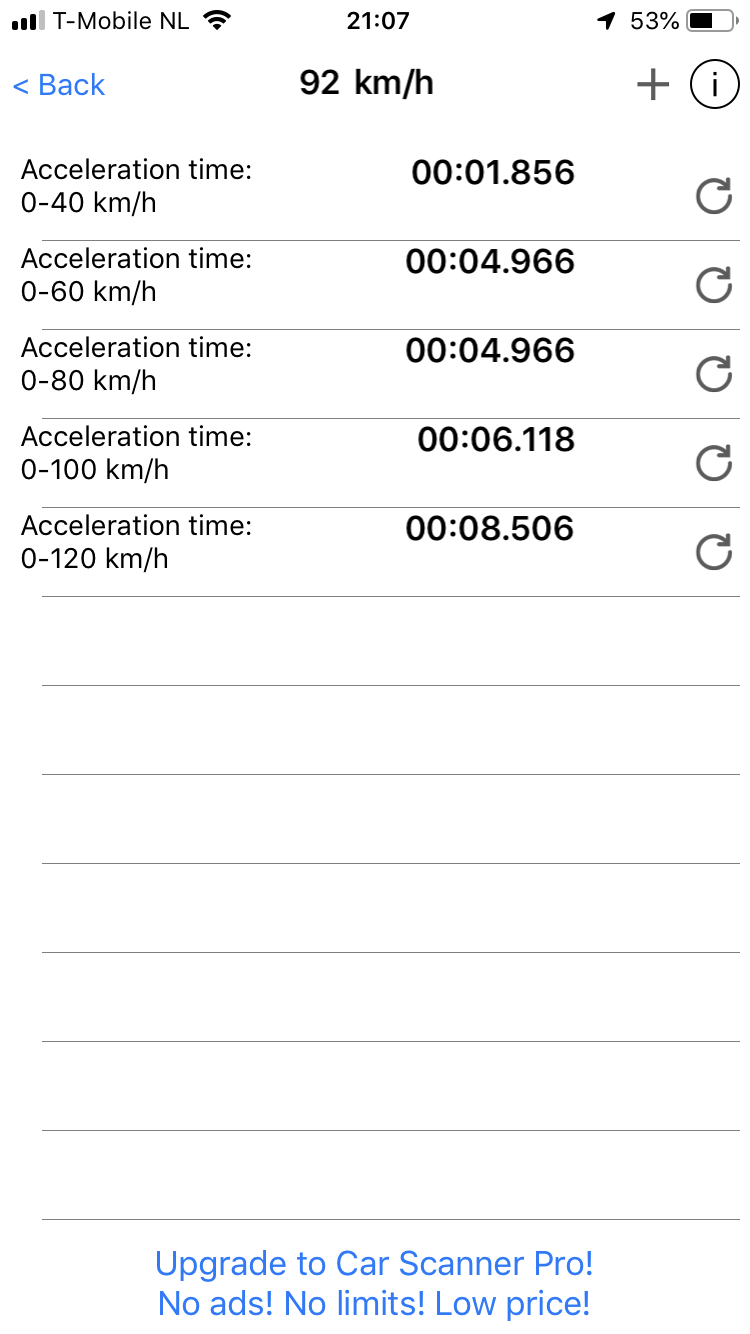The width and height of the screenshot is (750, 1334).
Task: Reset the 0-100 km/h acceleration time
Action: click(x=714, y=464)
